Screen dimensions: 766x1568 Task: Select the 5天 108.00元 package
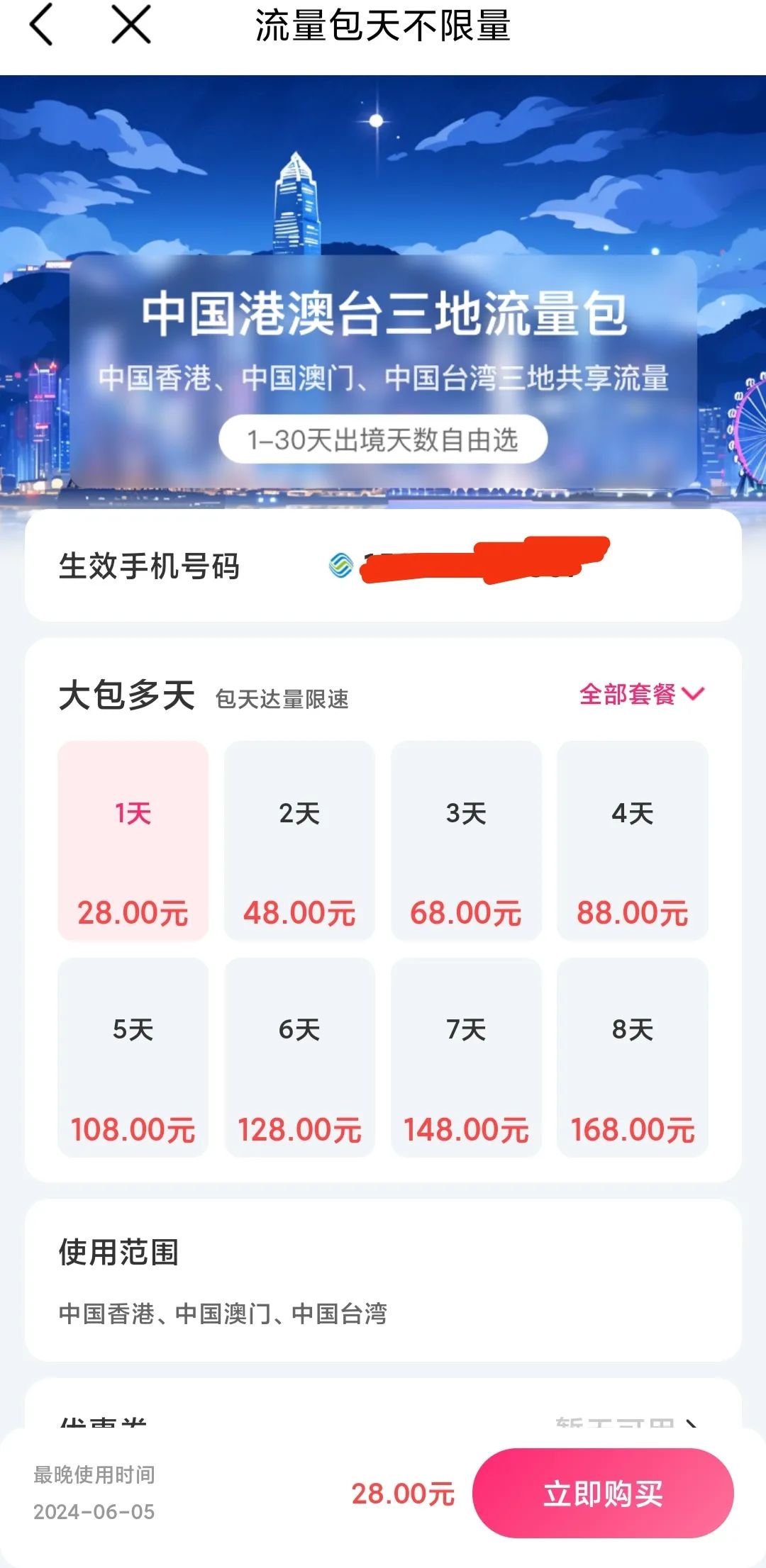pyautogui.click(x=133, y=1058)
